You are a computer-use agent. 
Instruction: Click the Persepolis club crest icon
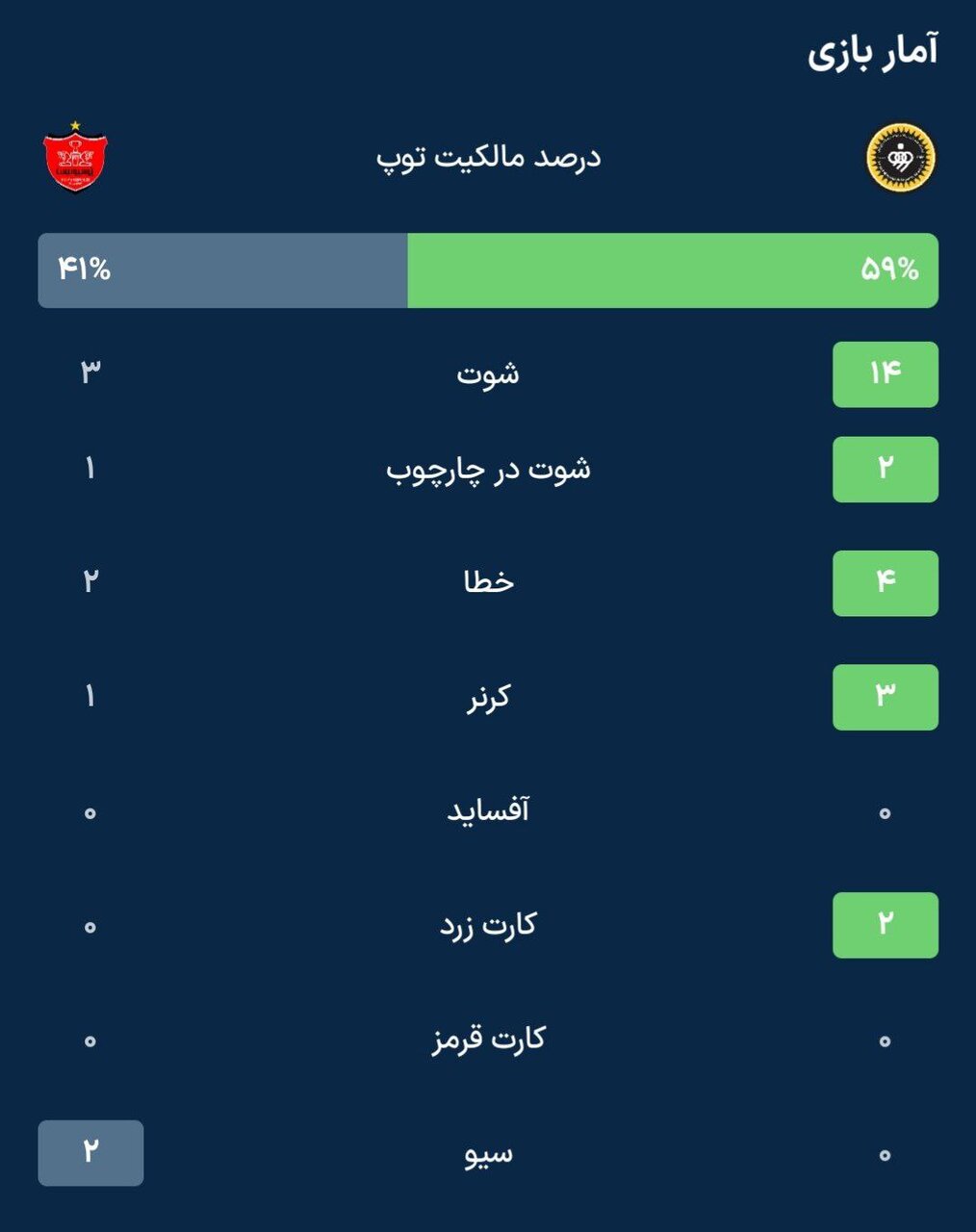click(x=75, y=159)
